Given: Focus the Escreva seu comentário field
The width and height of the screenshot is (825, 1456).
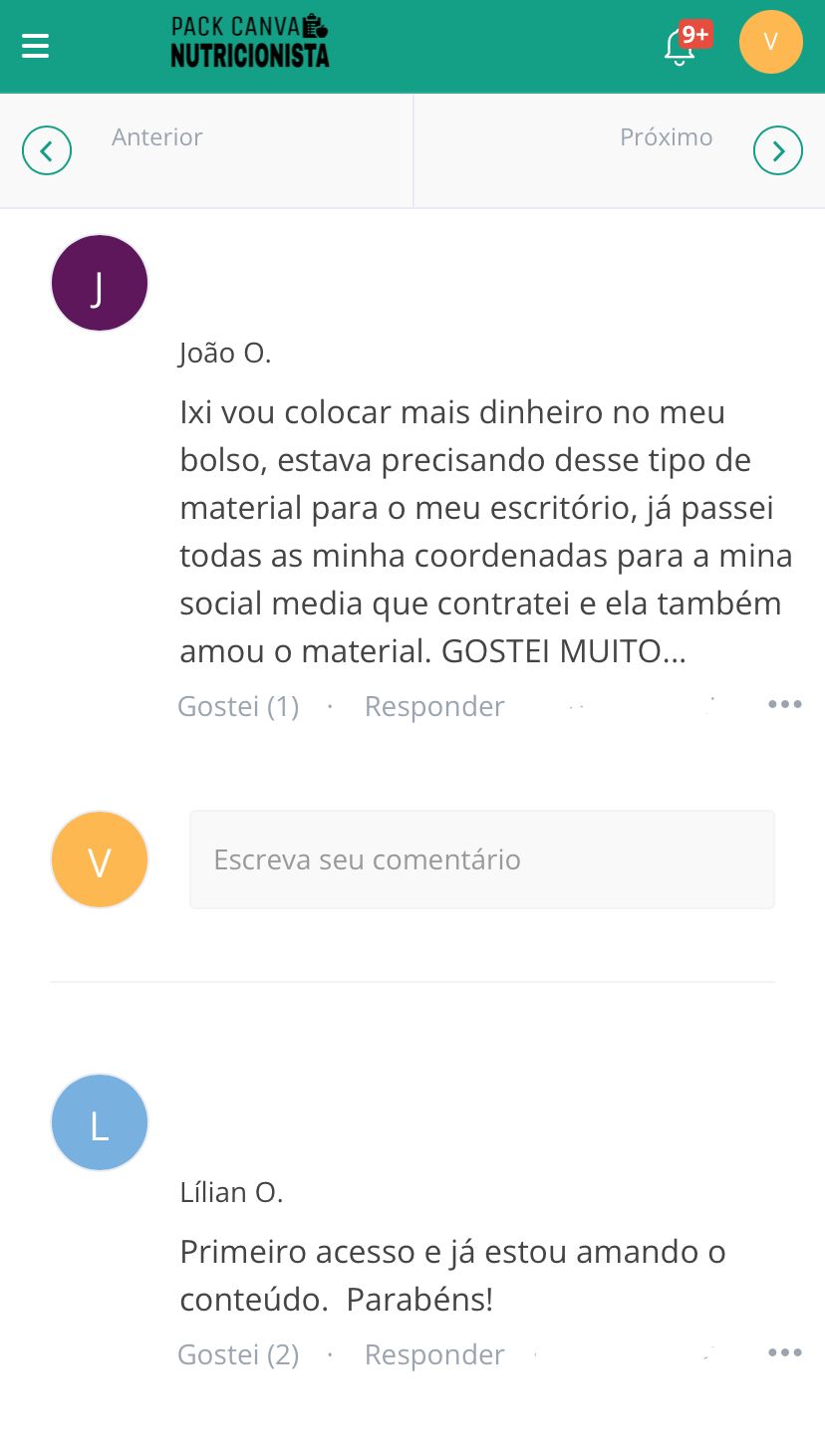Looking at the screenshot, I should coord(481,859).
